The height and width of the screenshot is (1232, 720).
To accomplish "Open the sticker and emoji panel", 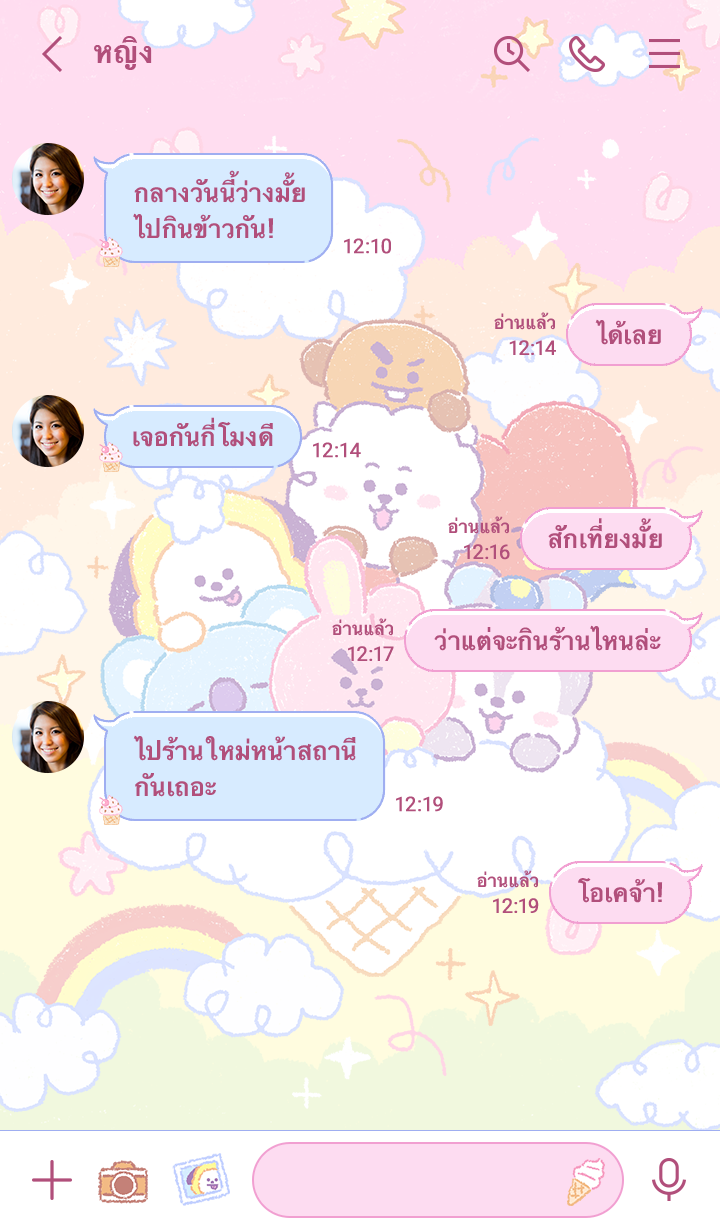I will [x=587, y=1181].
